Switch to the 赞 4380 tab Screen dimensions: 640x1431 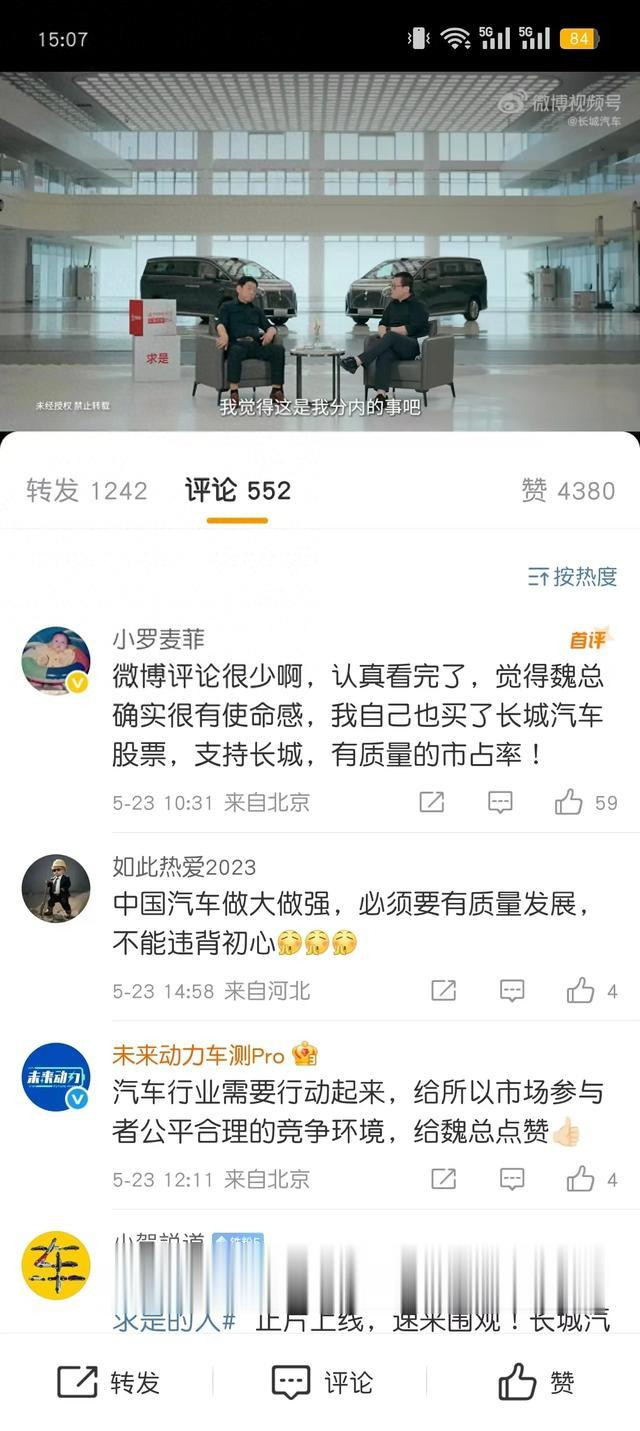567,491
